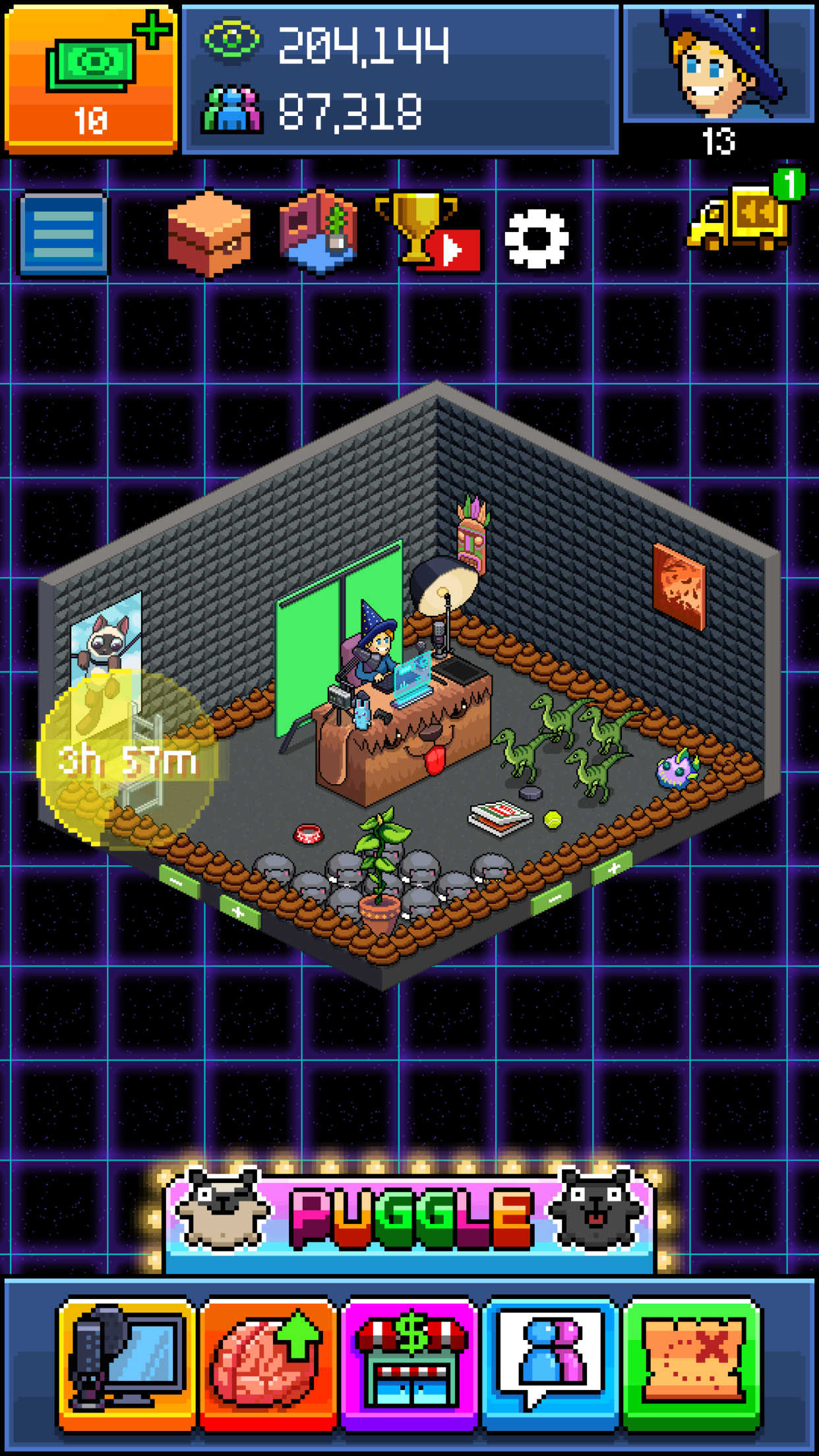Open the trophy video rewards
819x1456 pixels.
pos(429,232)
